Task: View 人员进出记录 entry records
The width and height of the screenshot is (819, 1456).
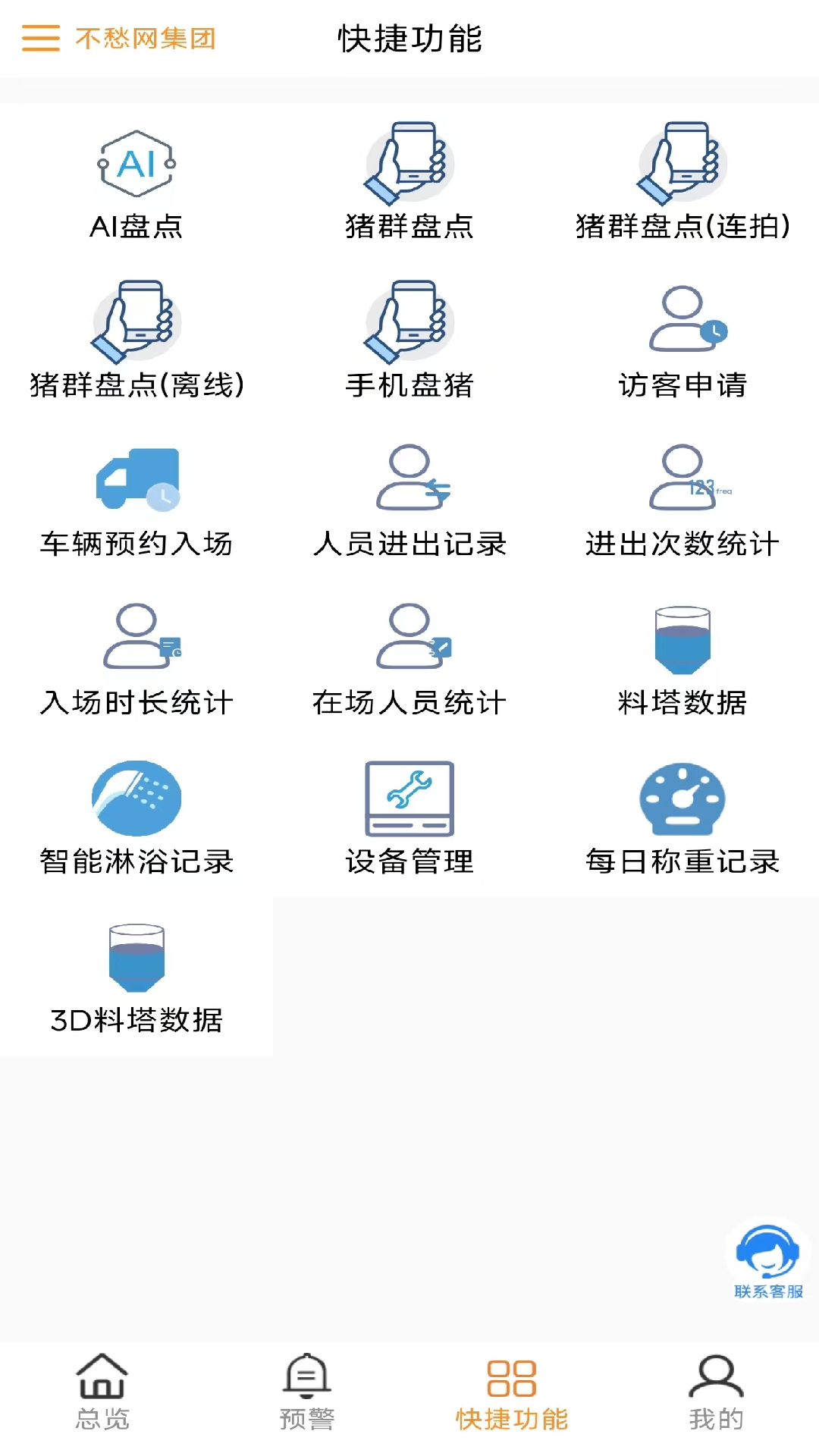Action: [x=409, y=500]
